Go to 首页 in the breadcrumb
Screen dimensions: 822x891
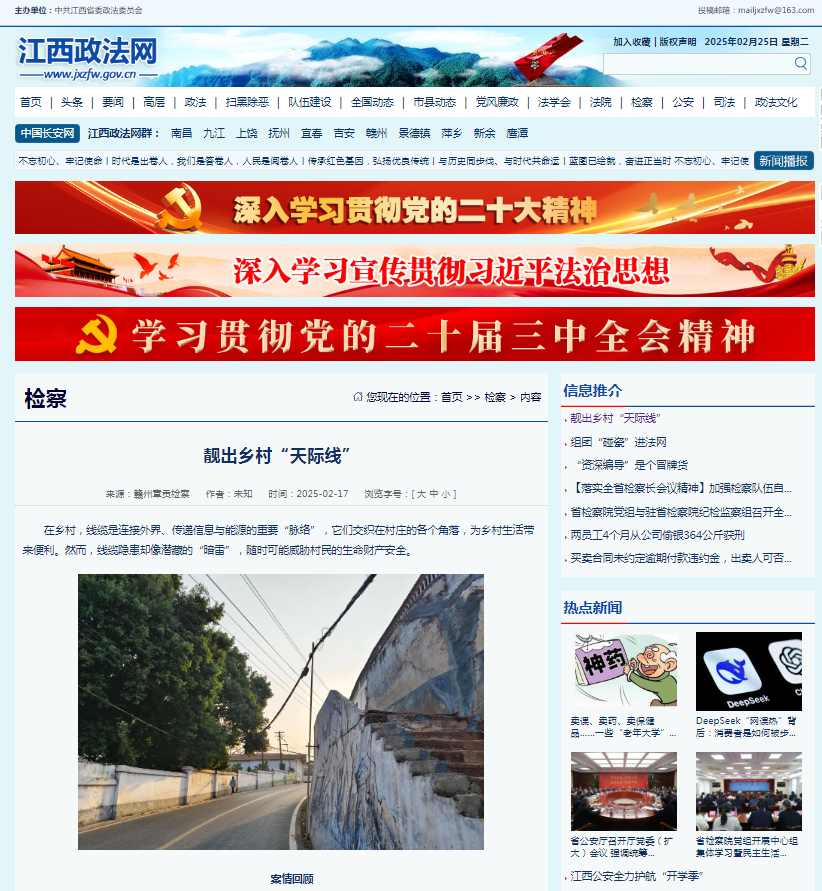tap(452, 397)
